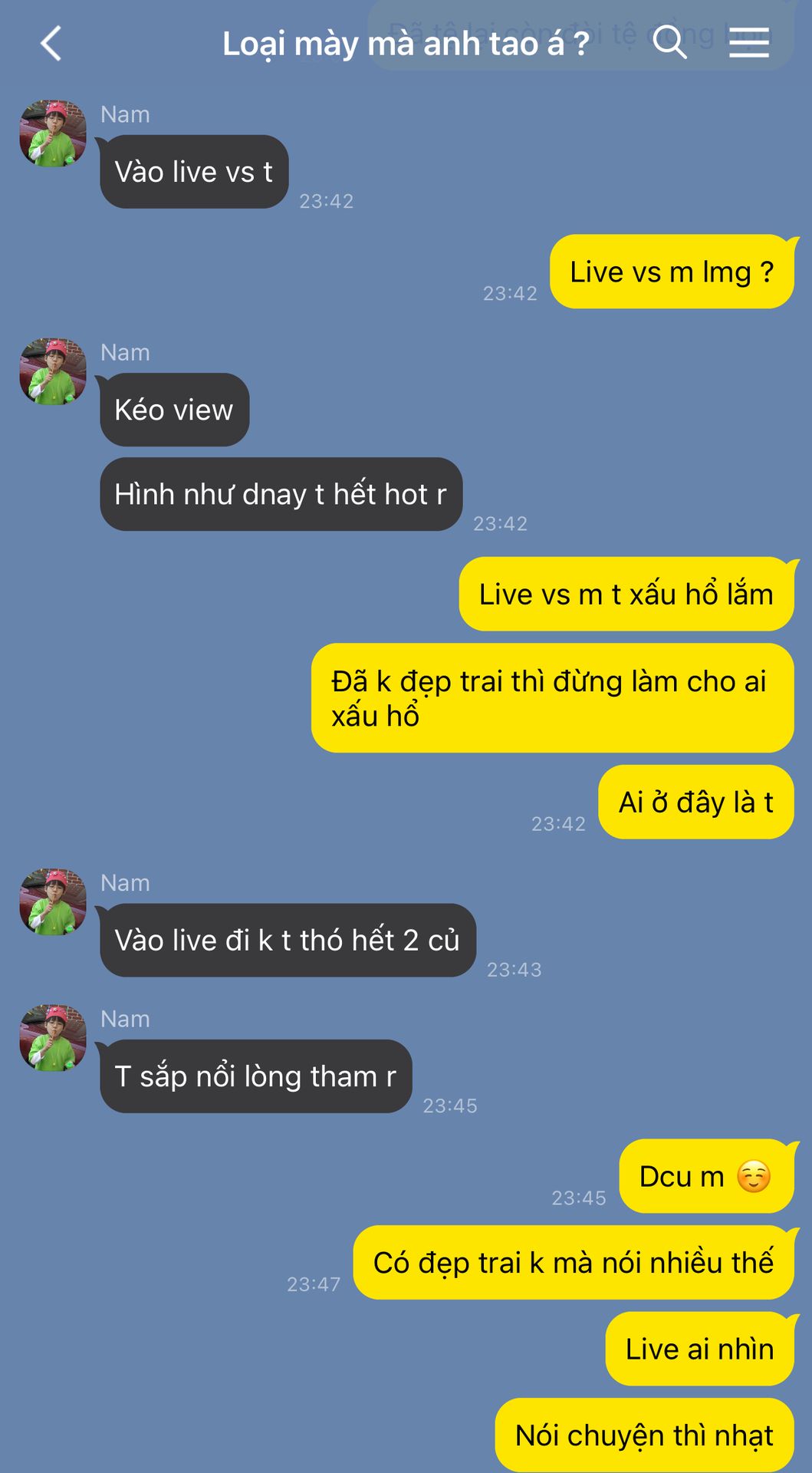Open Nam's avatar beside "Vào live vs t"
Image resolution: width=812 pixels, height=1473 pixels.
pos(53,133)
